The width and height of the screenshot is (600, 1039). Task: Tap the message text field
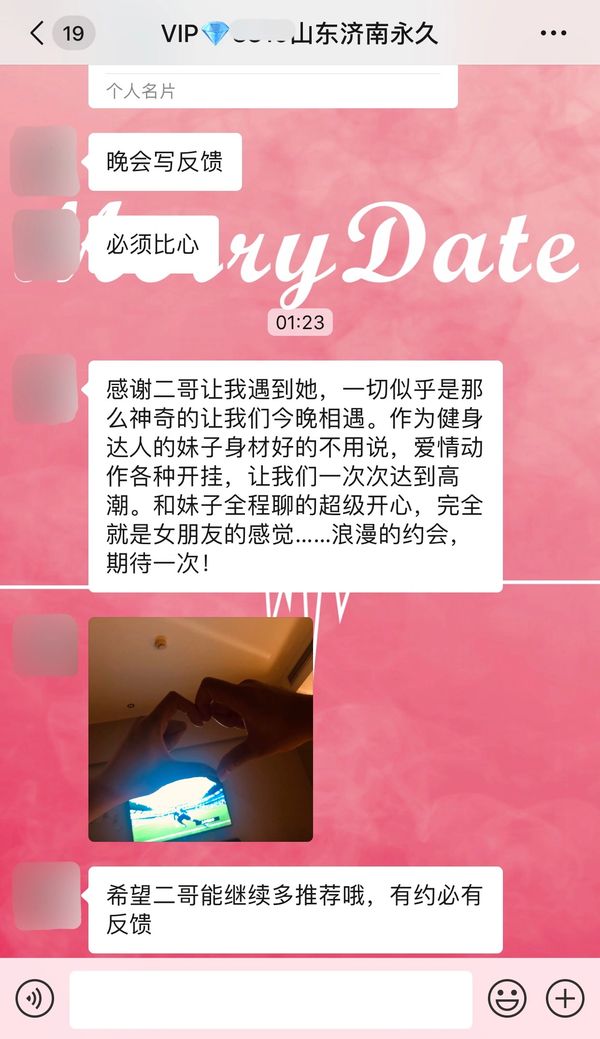(x=270, y=998)
